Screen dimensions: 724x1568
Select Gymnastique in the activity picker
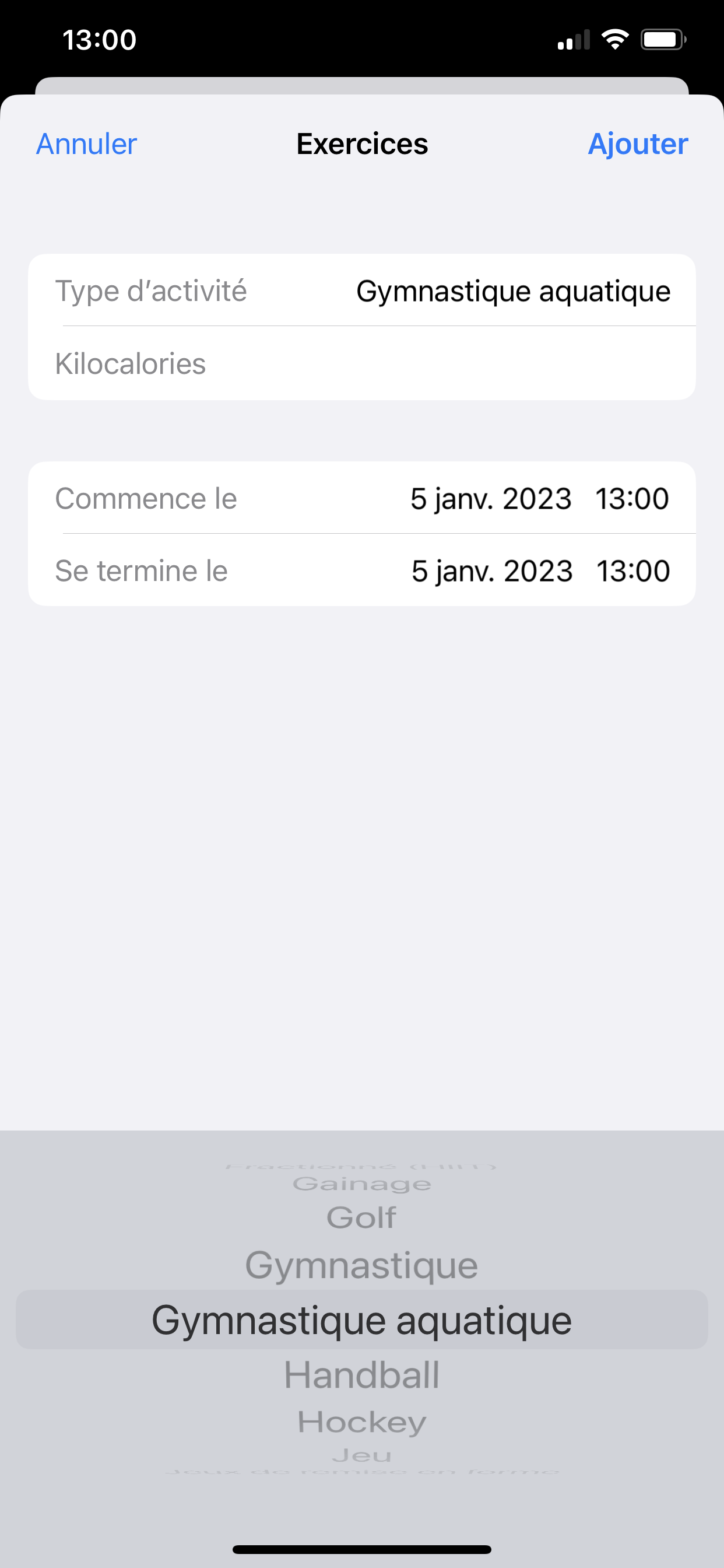pos(361,1266)
